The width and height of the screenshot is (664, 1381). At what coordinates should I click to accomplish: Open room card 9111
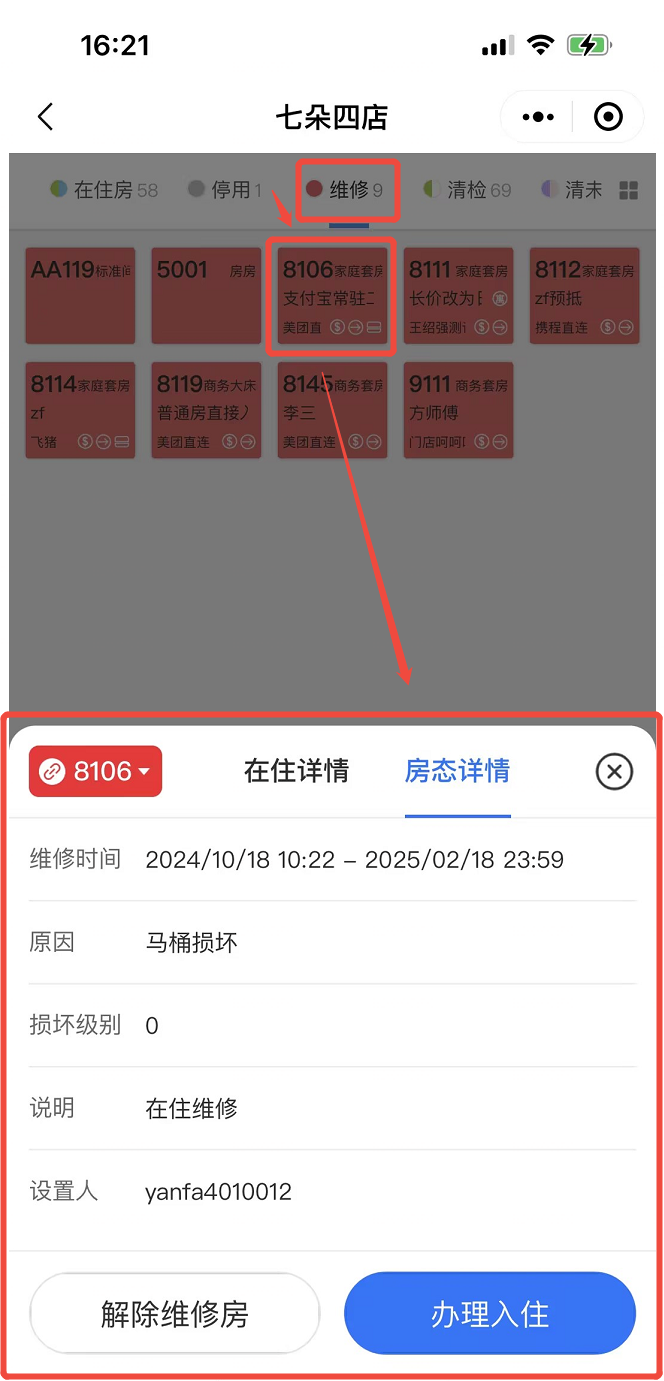click(458, 410)
